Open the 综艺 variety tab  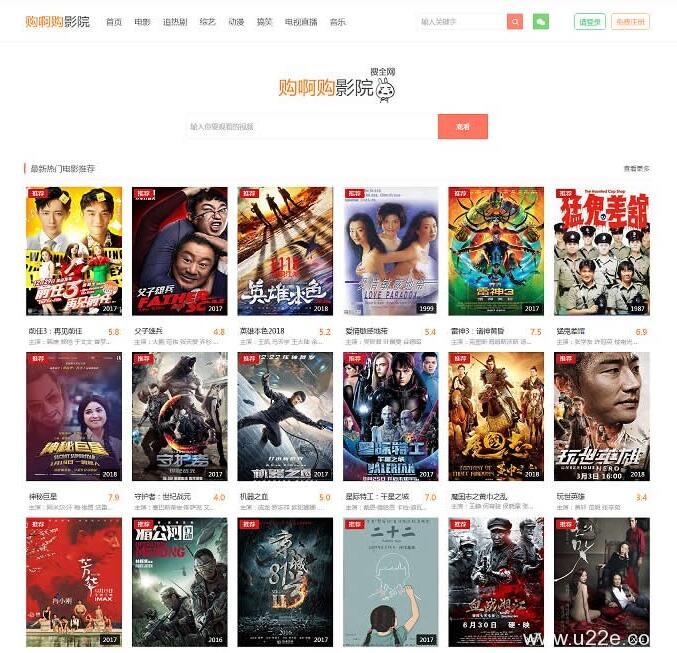(207, 21)
